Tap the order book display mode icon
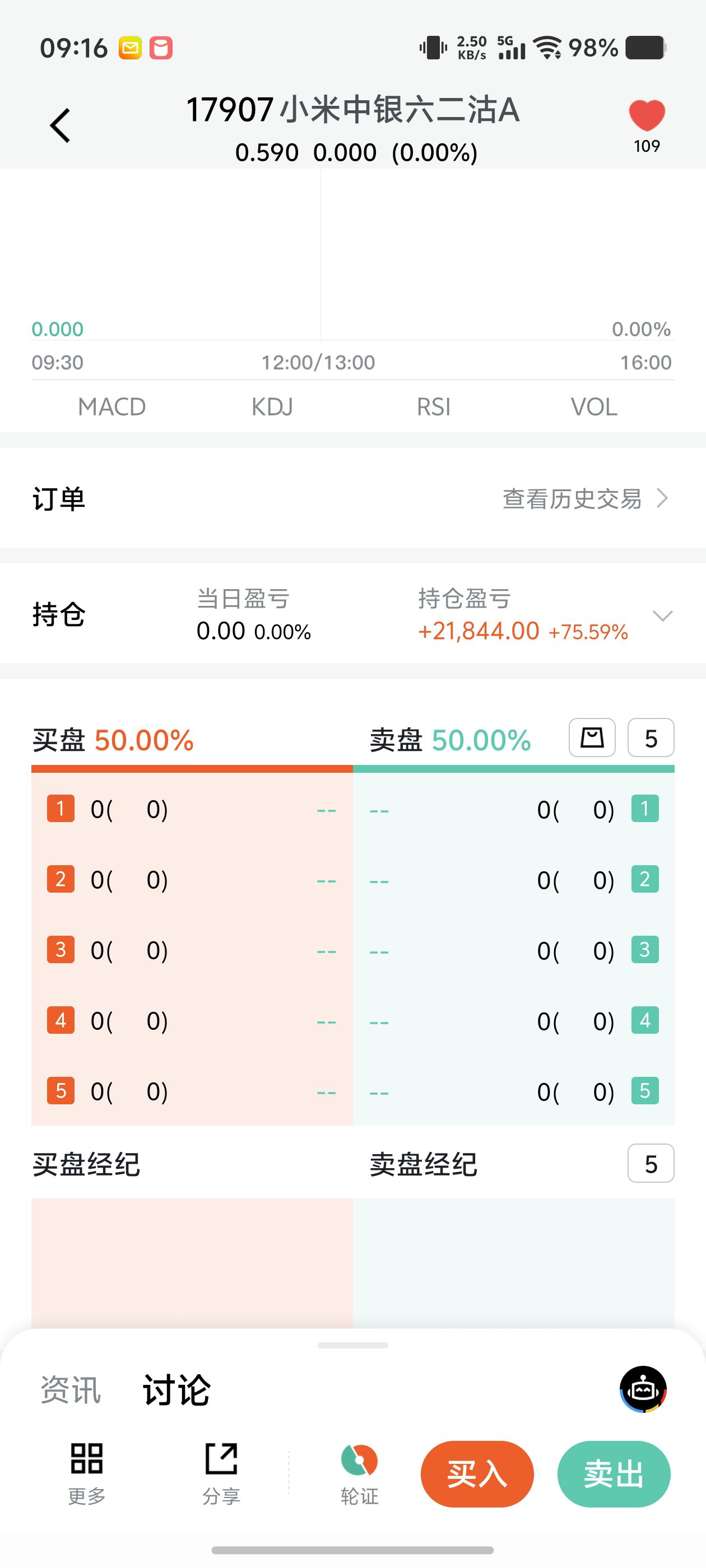Screen dimensions: 706x1568 click(592, 738)
